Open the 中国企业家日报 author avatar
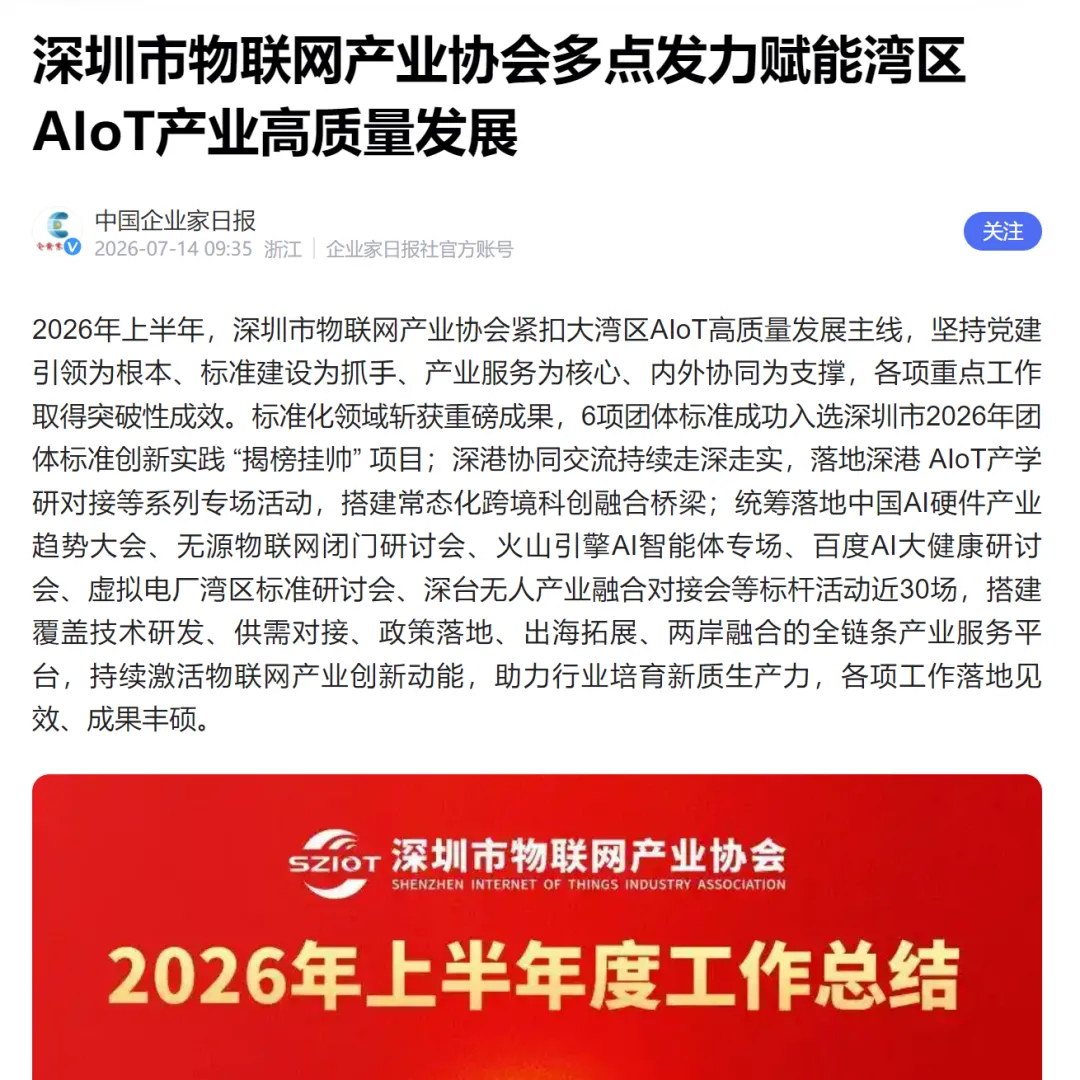Screen dimensions: 1080x1080 click(x=57, y=231)
